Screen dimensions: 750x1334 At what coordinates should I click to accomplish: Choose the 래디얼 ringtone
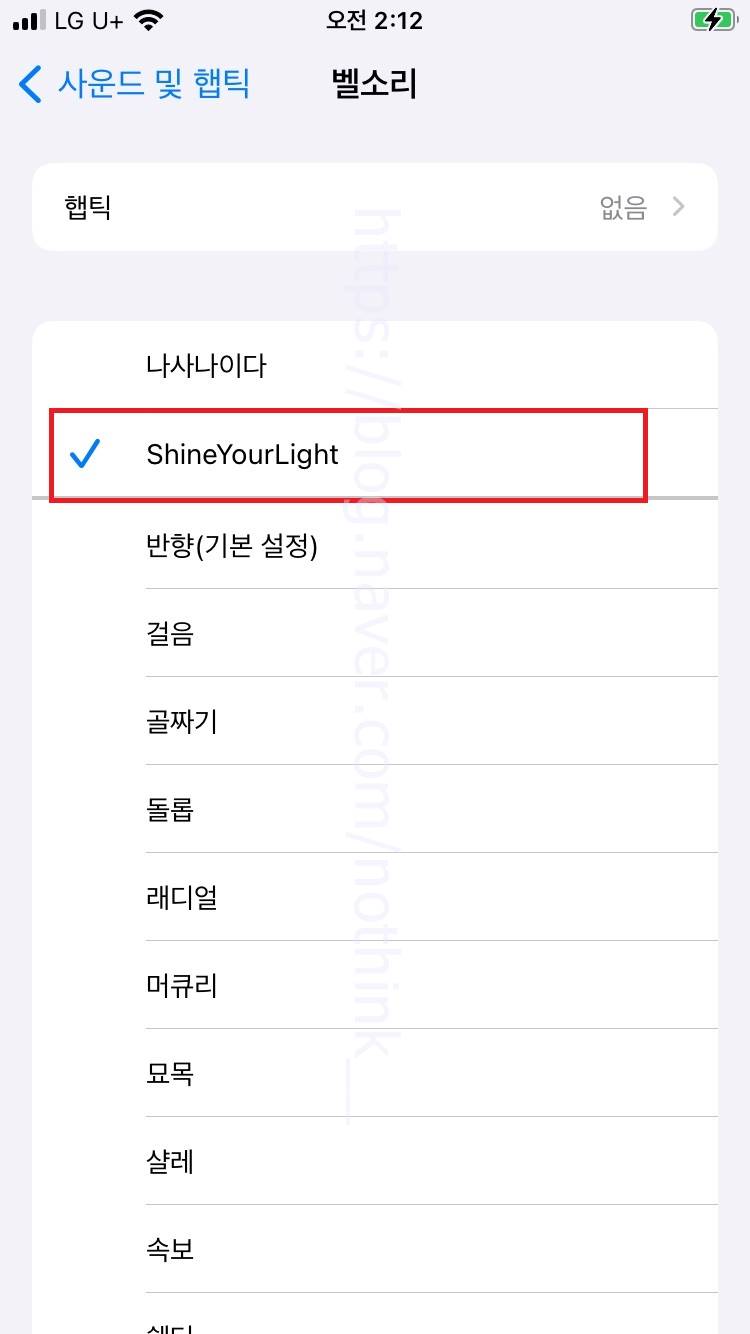pyautogui.click(x=375, y=897)
